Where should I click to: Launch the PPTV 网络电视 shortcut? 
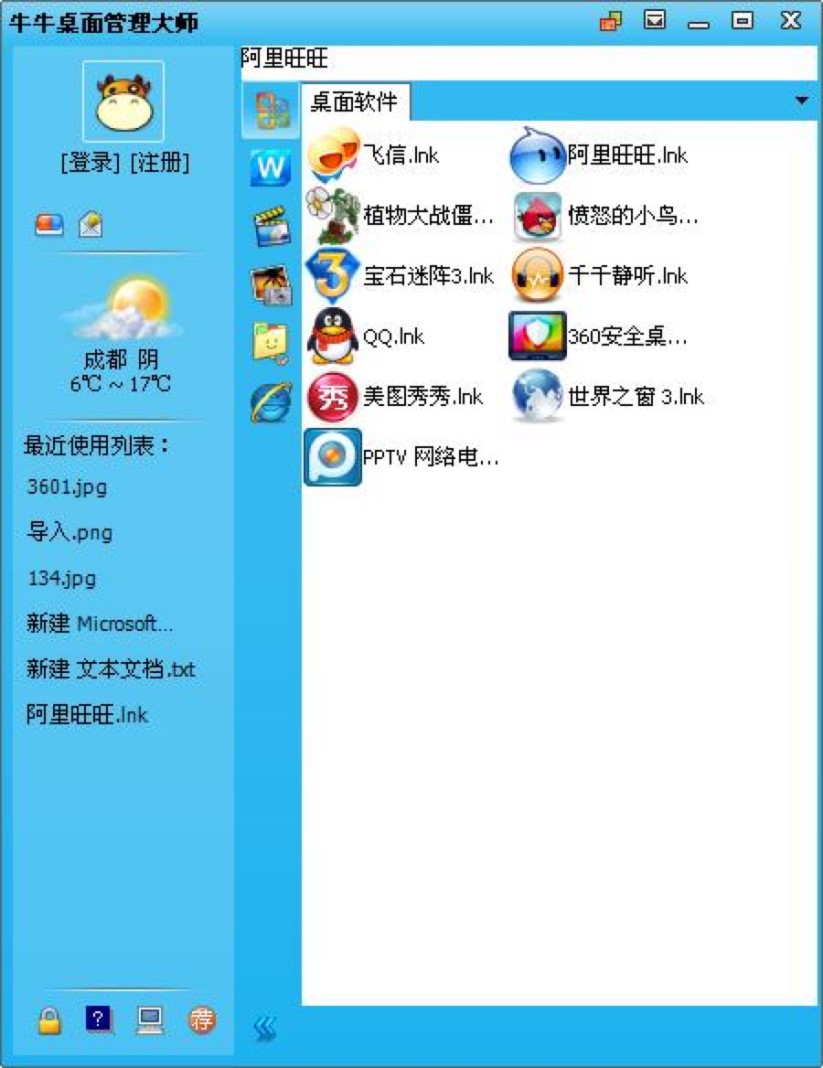click(x=402, y=458)
